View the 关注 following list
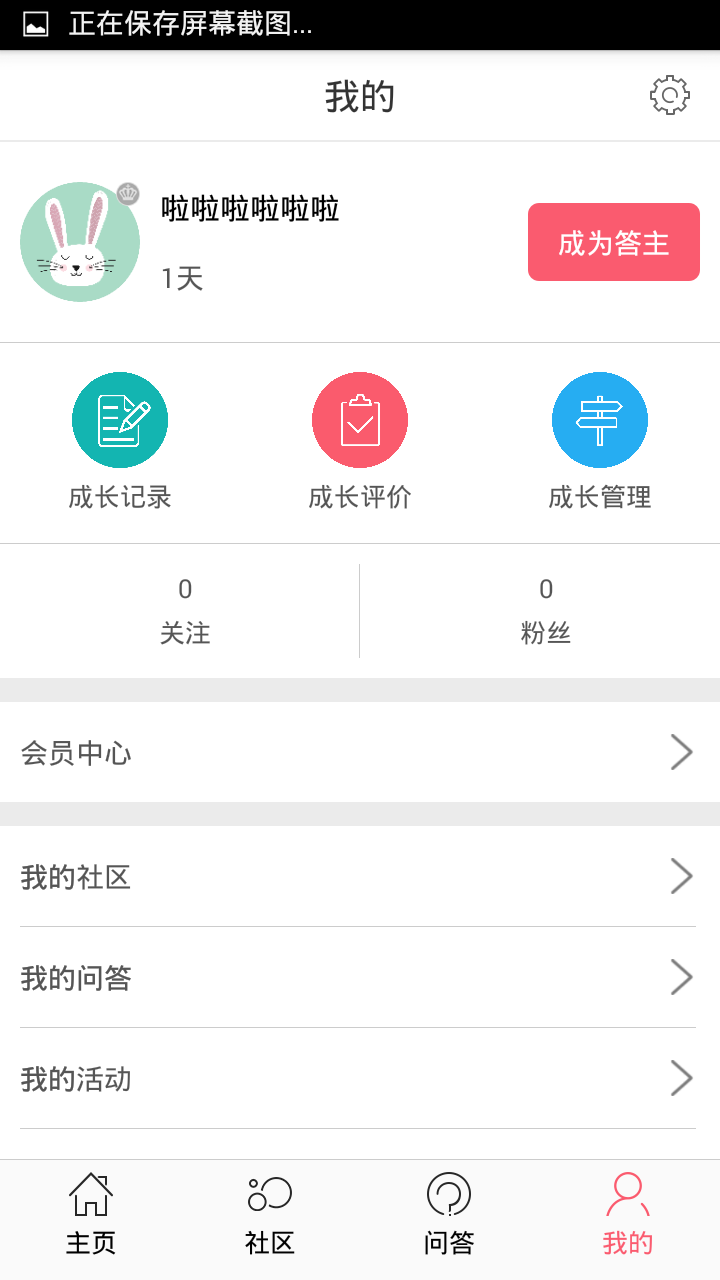The width and height of the screenshot is (720, 1280). point(185,610)
